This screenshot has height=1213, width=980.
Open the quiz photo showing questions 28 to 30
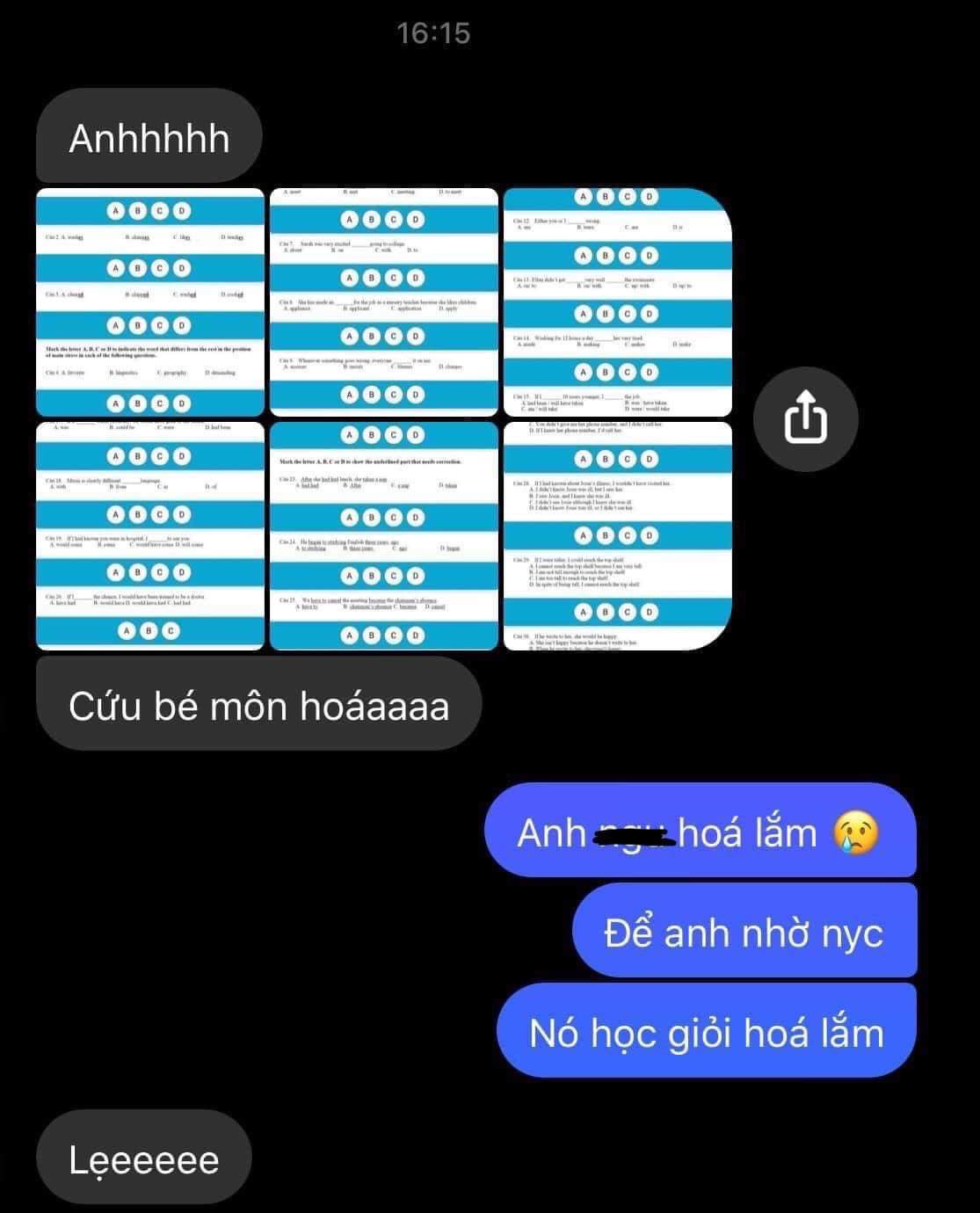[617, 535]
